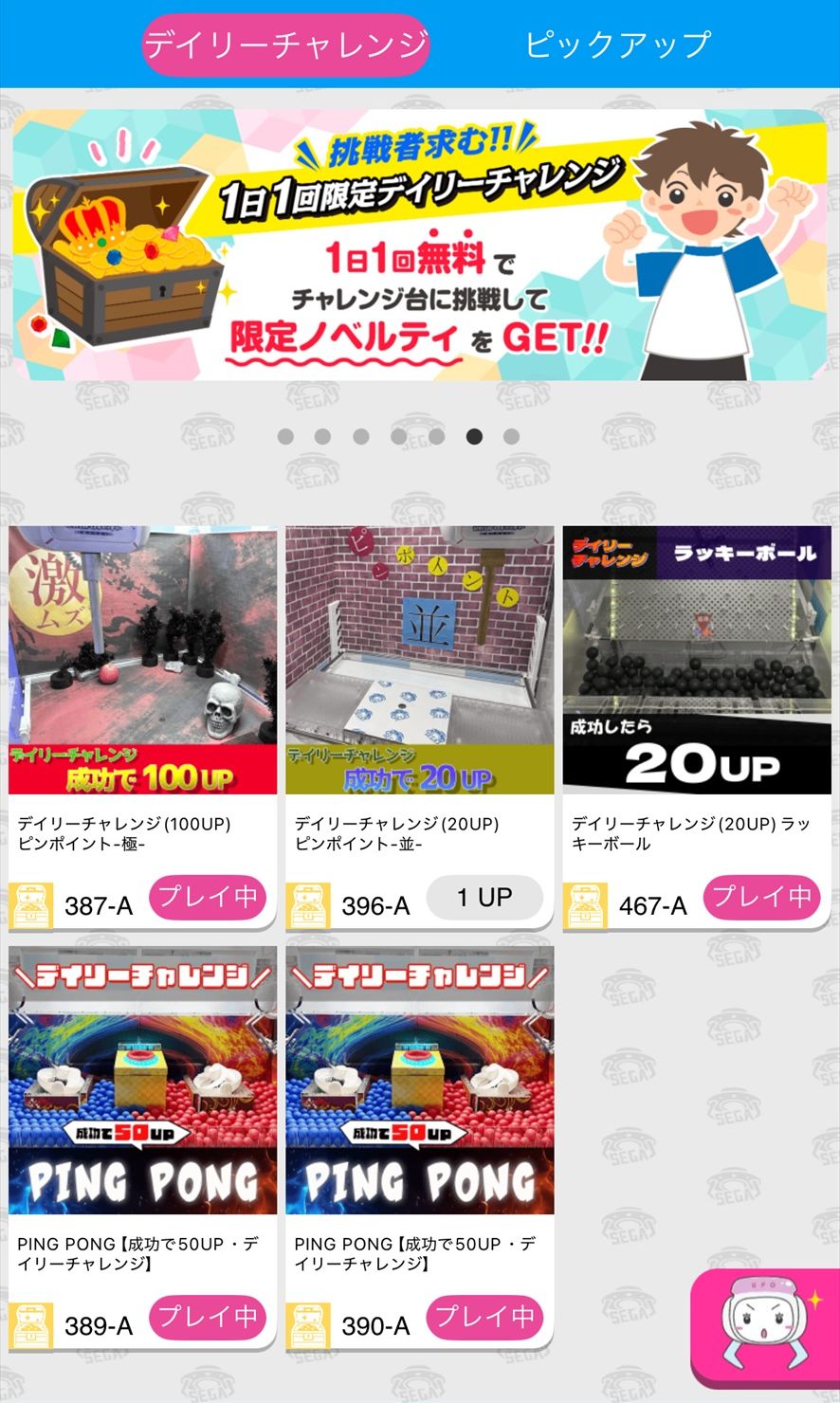
Task: Open the PING PONG card for machine 389-A
Action: (142, 1081)
